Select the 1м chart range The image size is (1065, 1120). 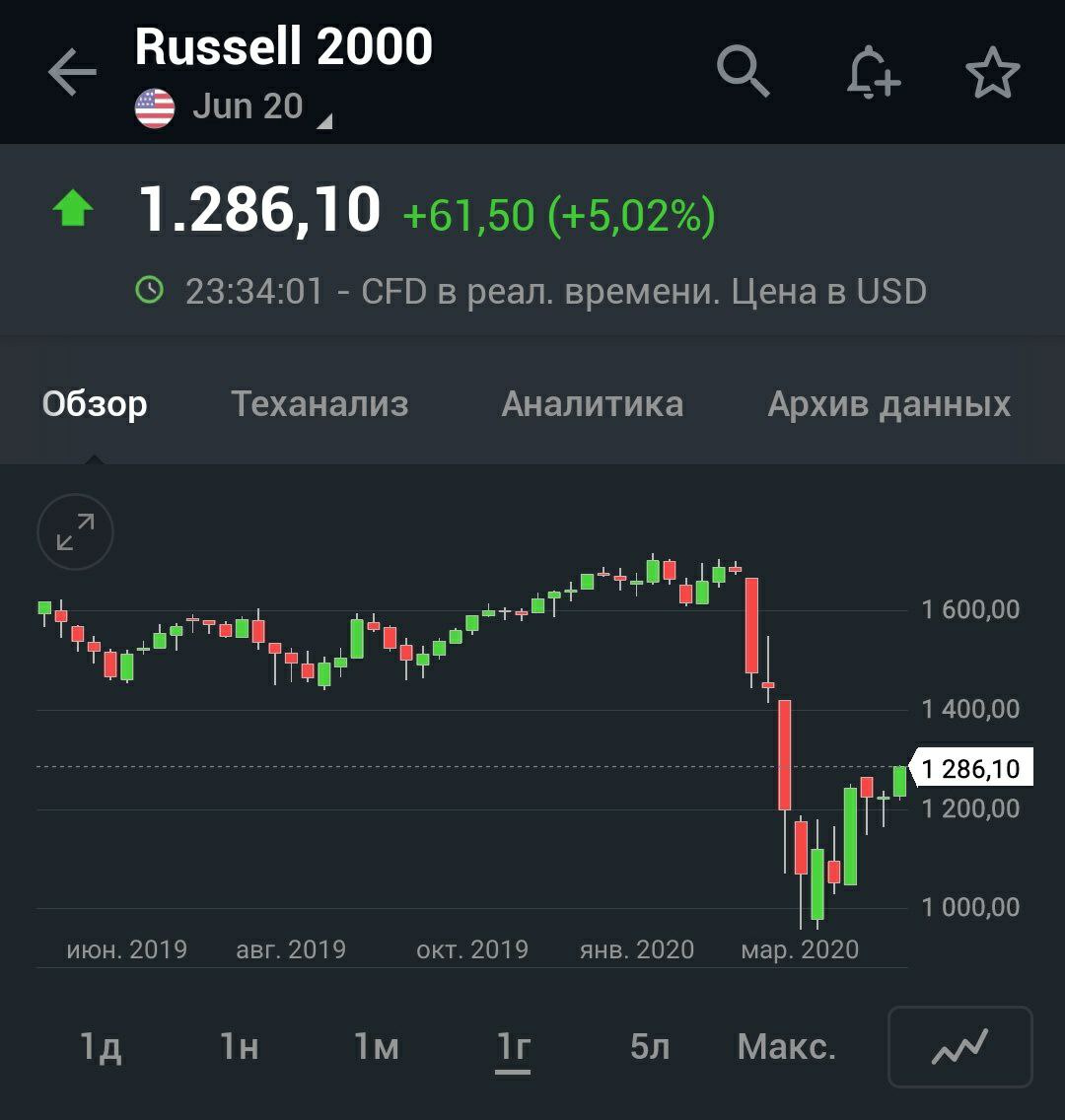click(376, 1047)
